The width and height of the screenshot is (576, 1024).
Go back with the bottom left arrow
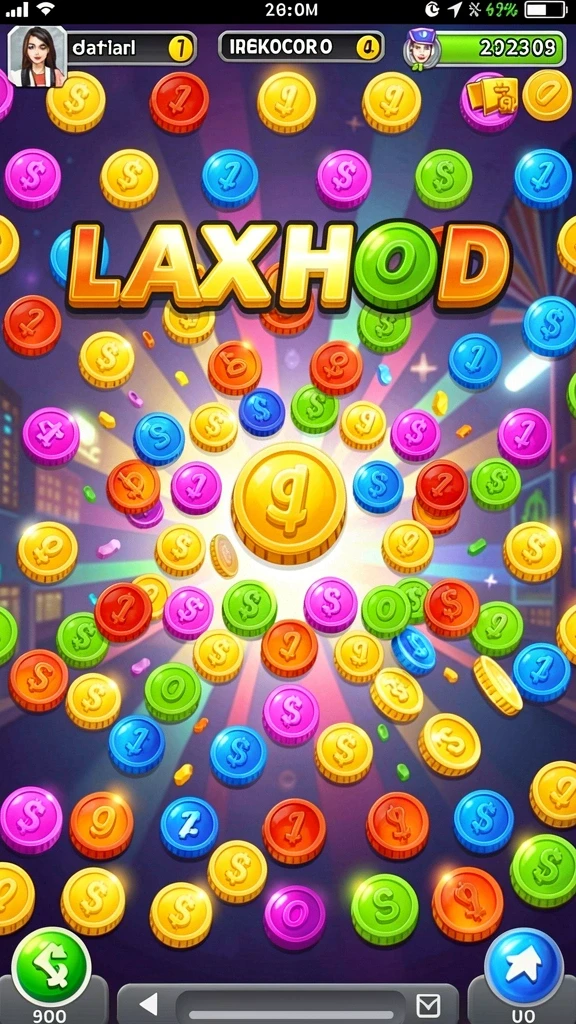pyautogui.click(x=149, y=1004)
